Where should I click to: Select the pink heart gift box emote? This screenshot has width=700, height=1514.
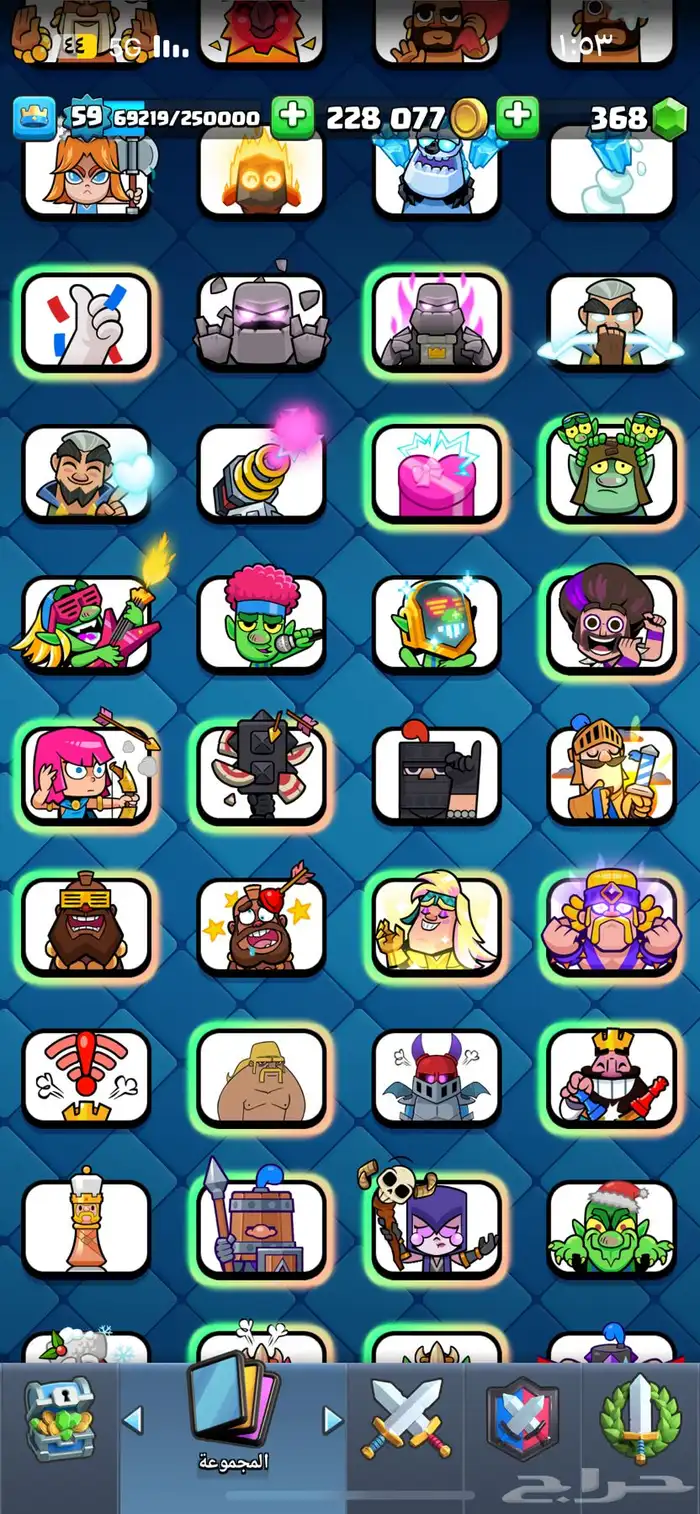[436, 476]
